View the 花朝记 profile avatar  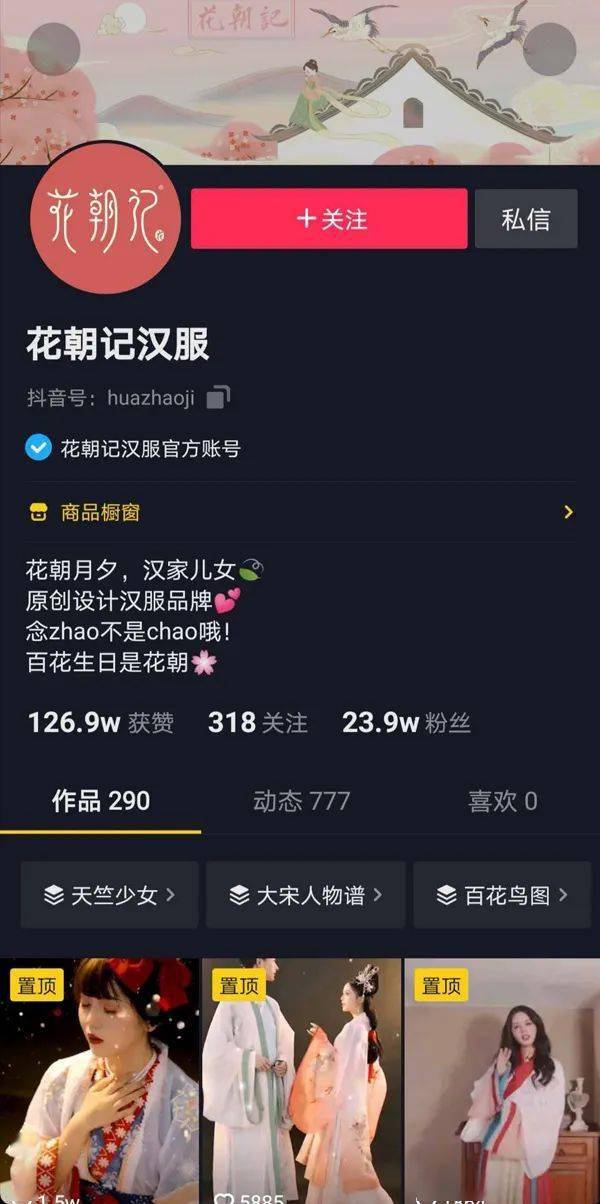pyautogui.click(x=104, y=219)
